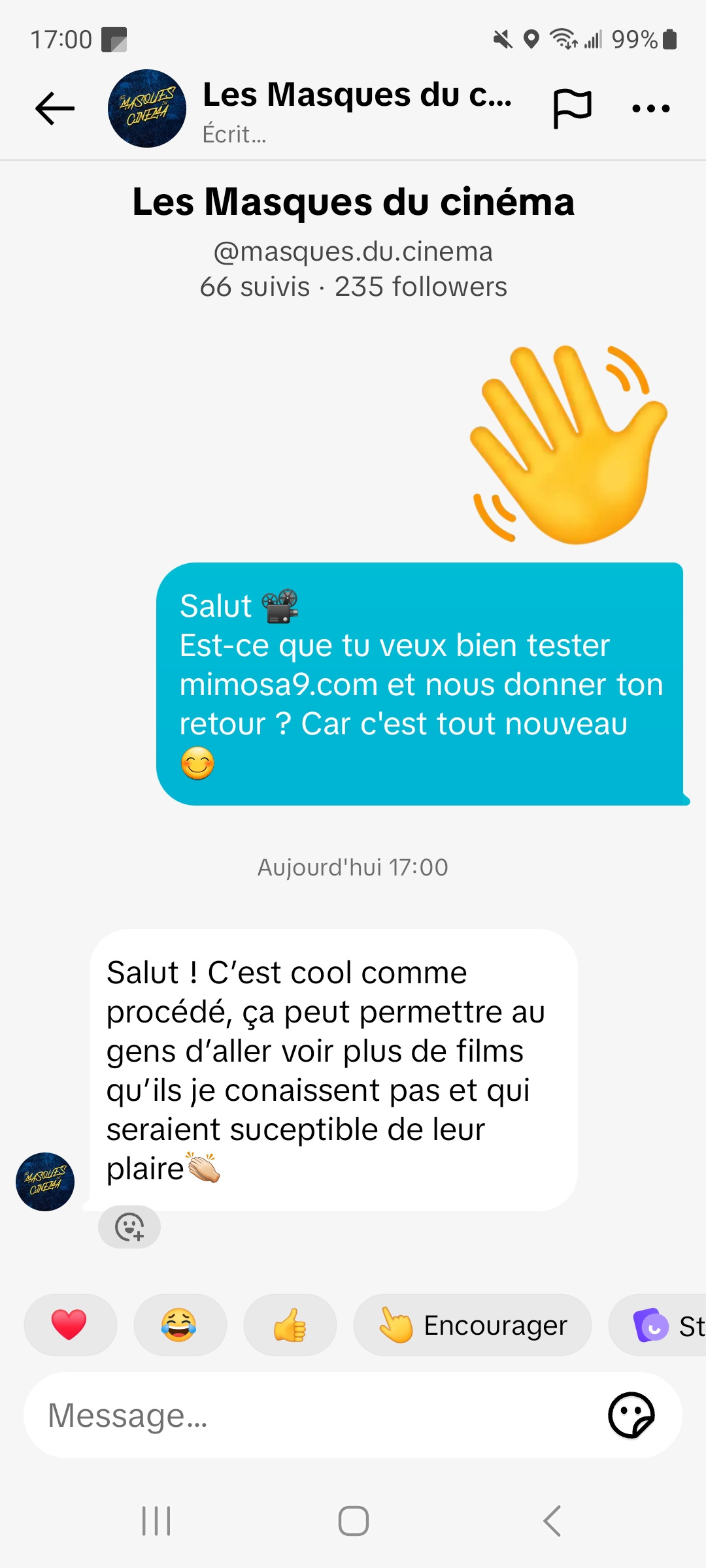This screenshot has width=706, height=1568.
Task: Show recent apps from the navigation bar
Action: [x=156, y=1521]
